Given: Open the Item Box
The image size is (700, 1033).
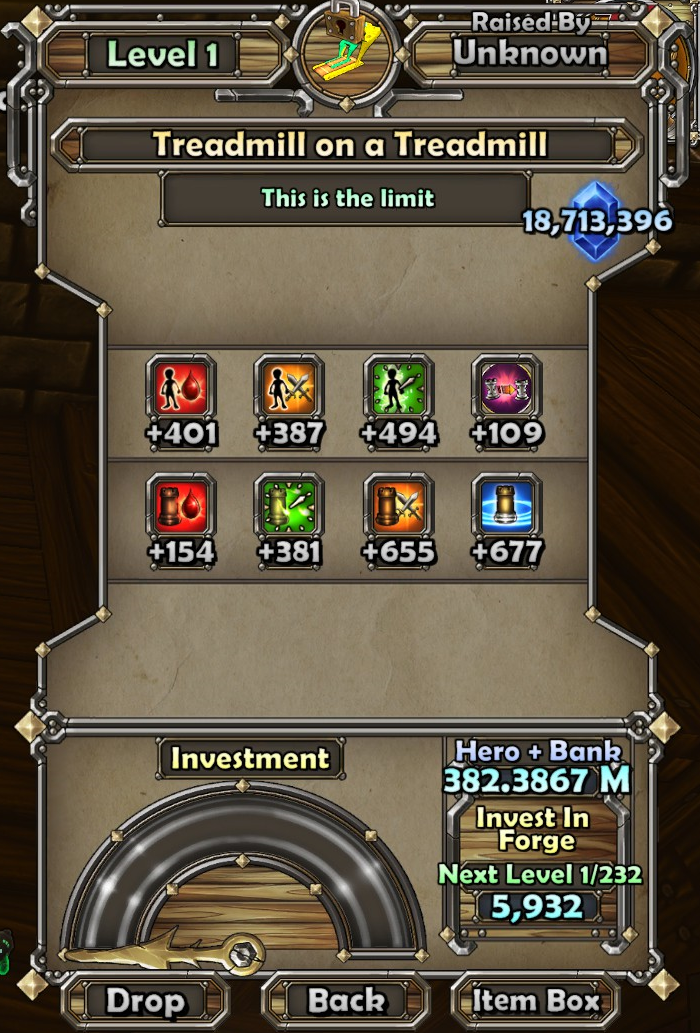Looking at the screenshot, I should [536, 1000].
